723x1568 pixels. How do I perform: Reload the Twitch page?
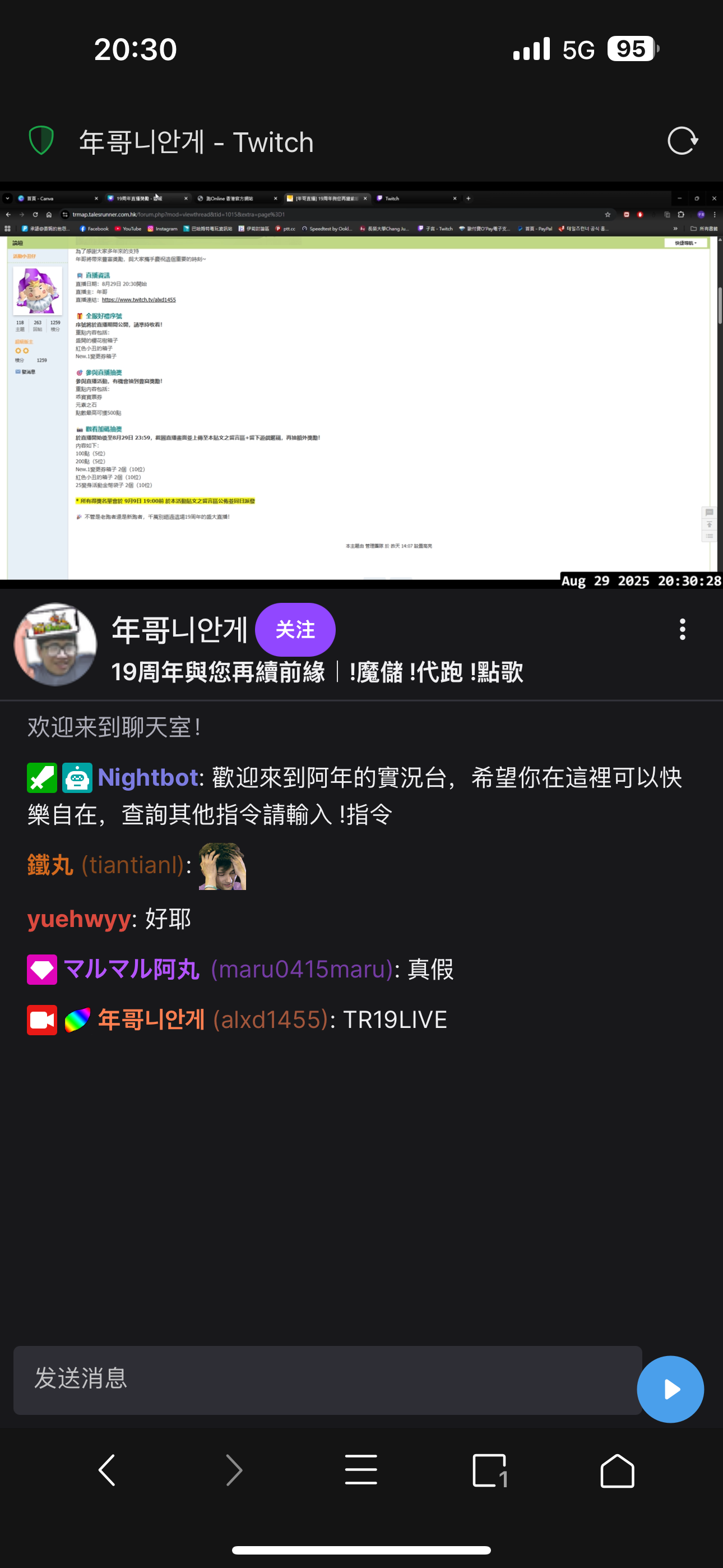(682, 142)
